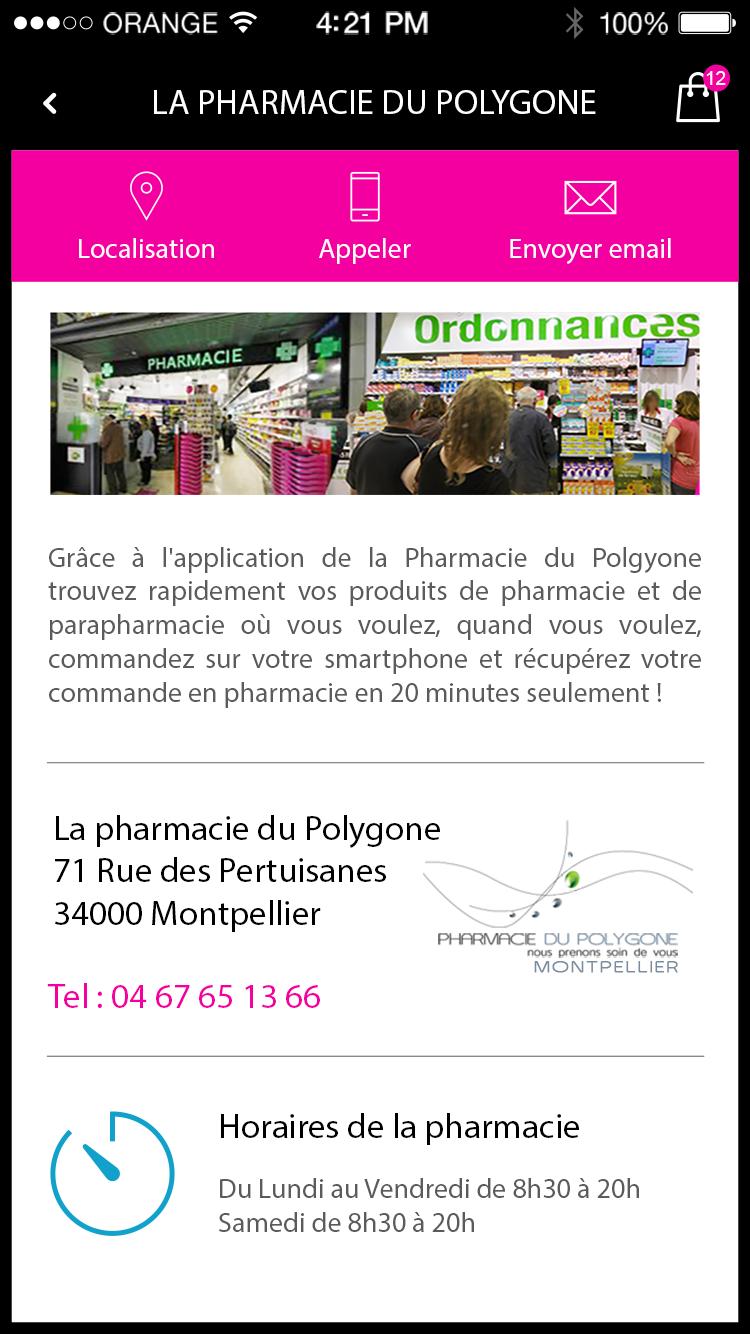The width and height of the screenshot is (750, 1334).
Task: Tap the Appeler phone icon
Action: click(x=365, y=196)
